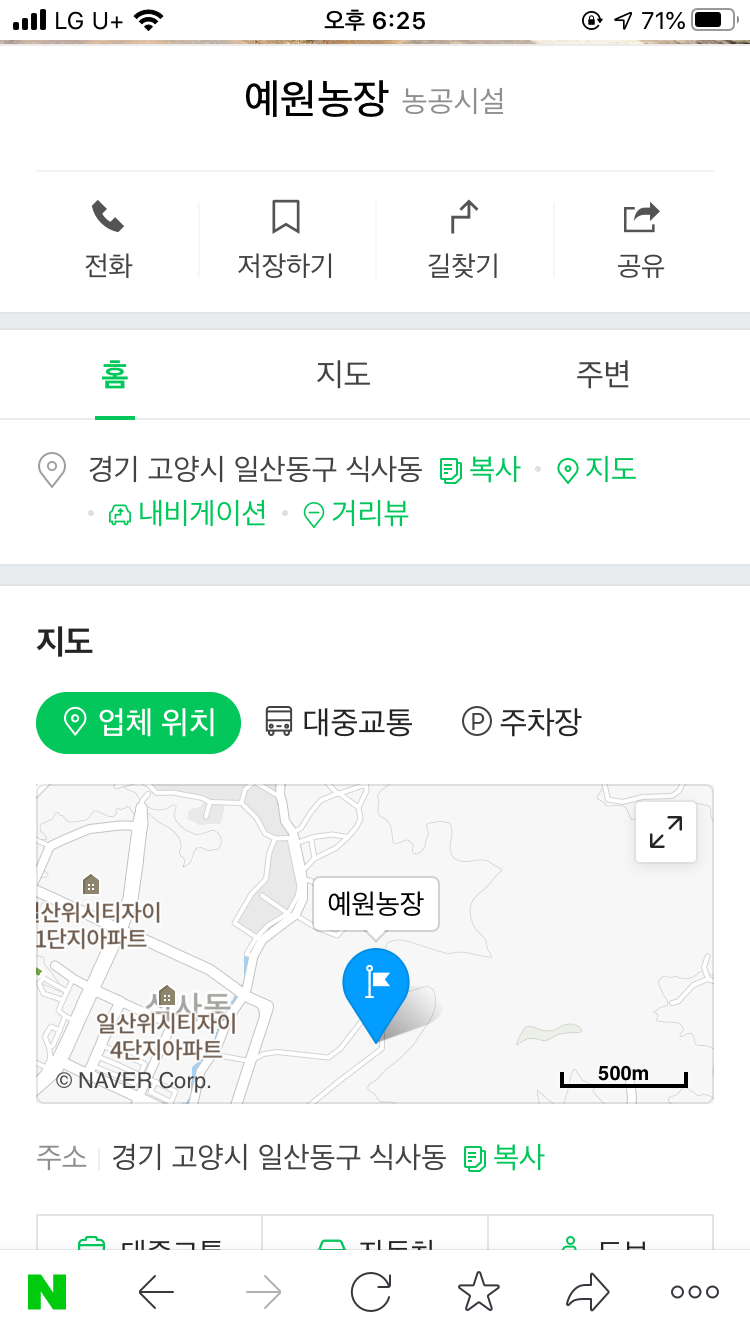Show 주차장 on the map
The width and height of the screenshot is (750, 1334).
tap(522, 722)
